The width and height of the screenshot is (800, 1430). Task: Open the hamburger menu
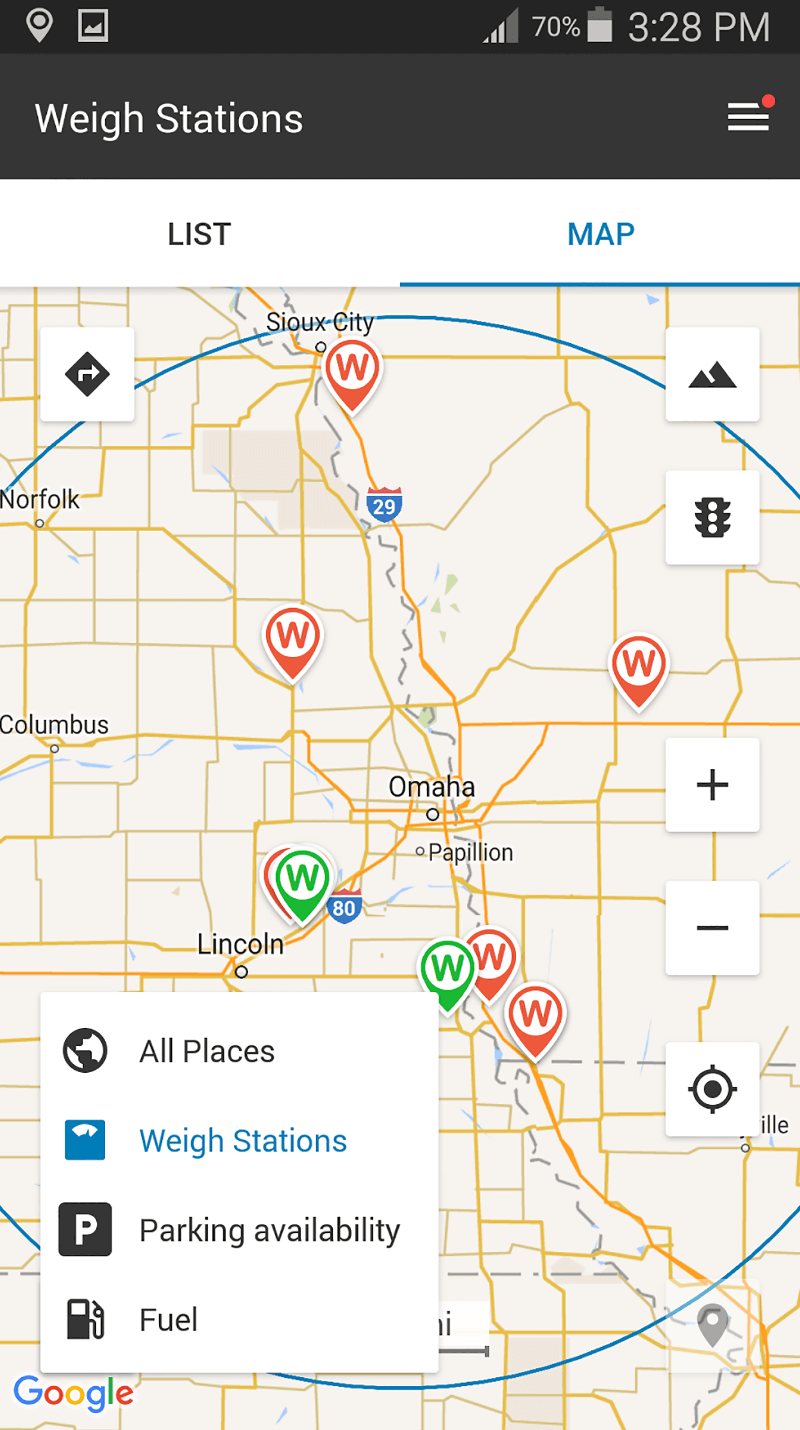(x=748, y=118)
